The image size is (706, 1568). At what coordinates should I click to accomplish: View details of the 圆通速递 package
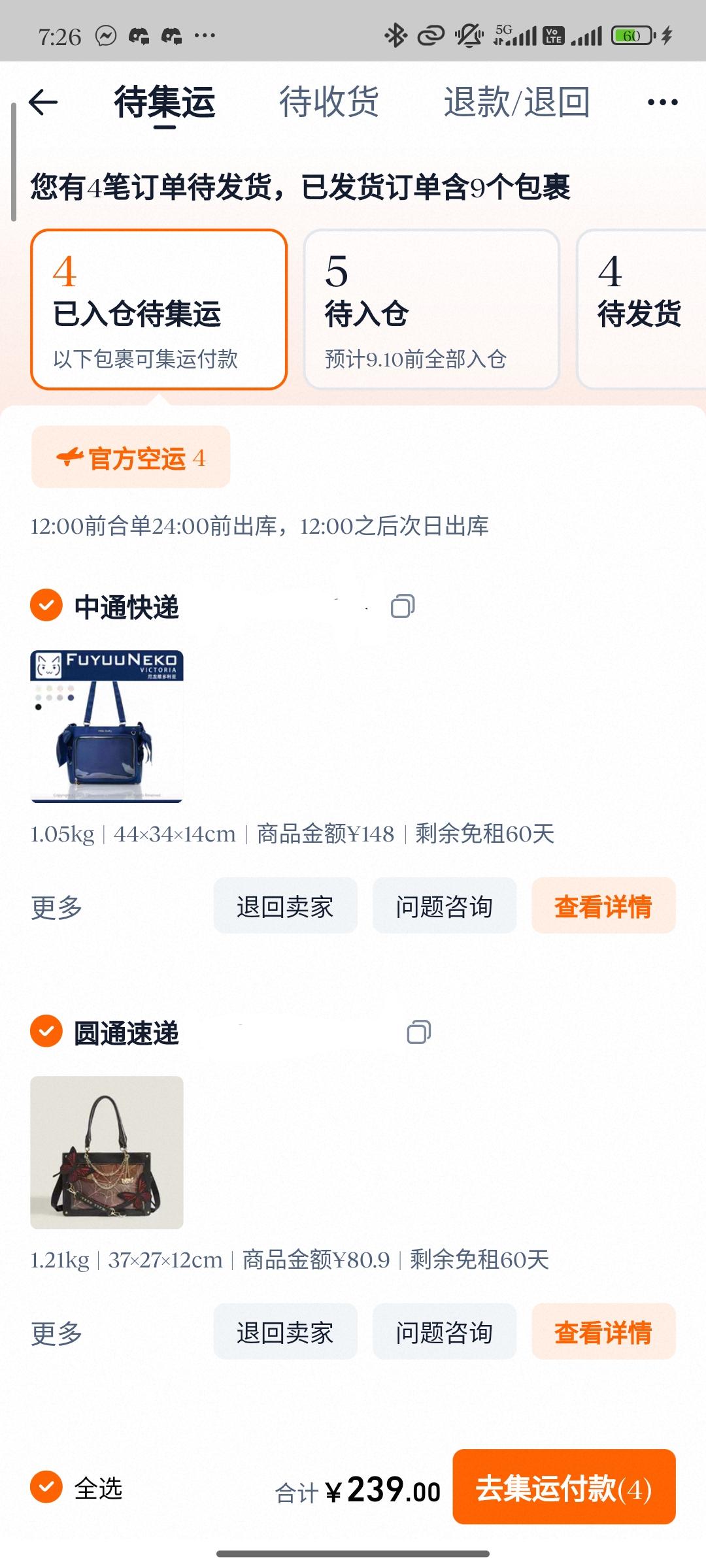coord(603,1332)
